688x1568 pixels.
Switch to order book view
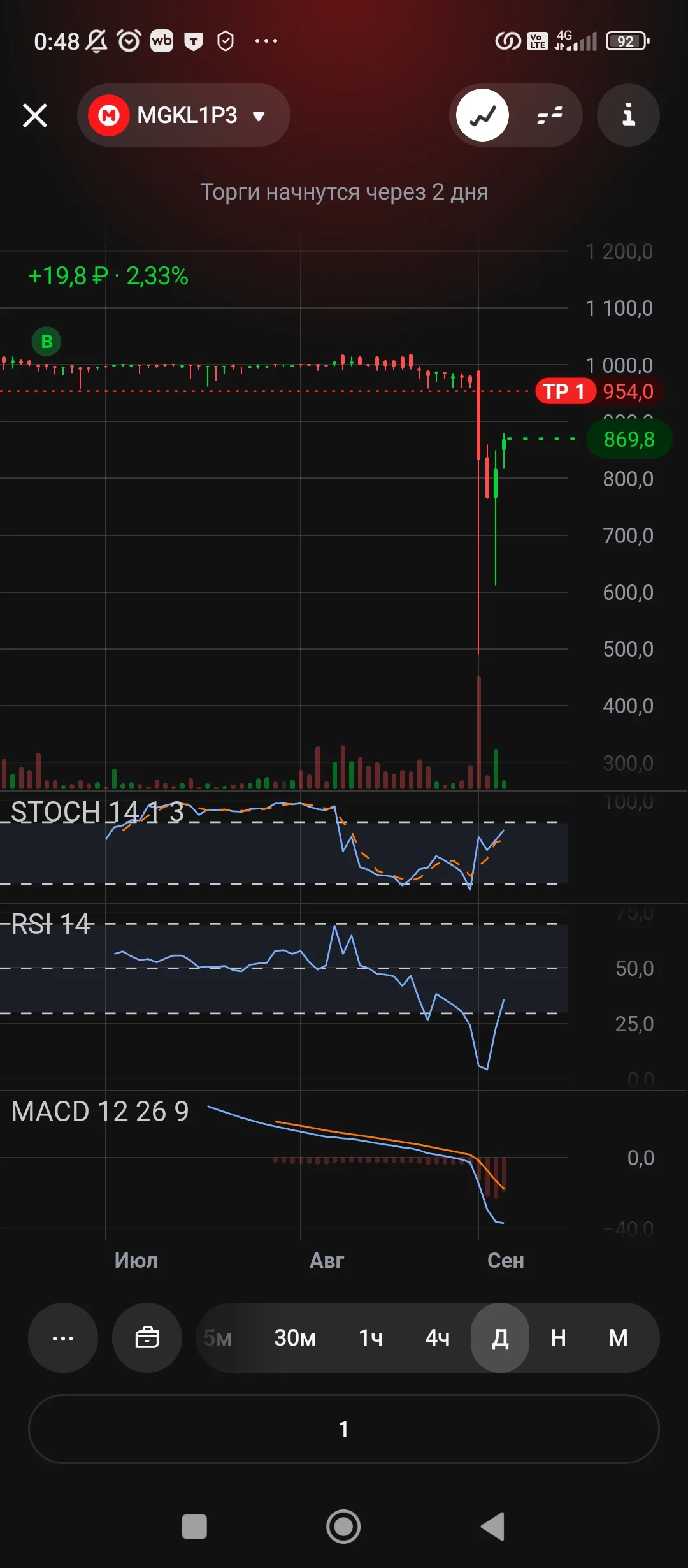point(549,115)
